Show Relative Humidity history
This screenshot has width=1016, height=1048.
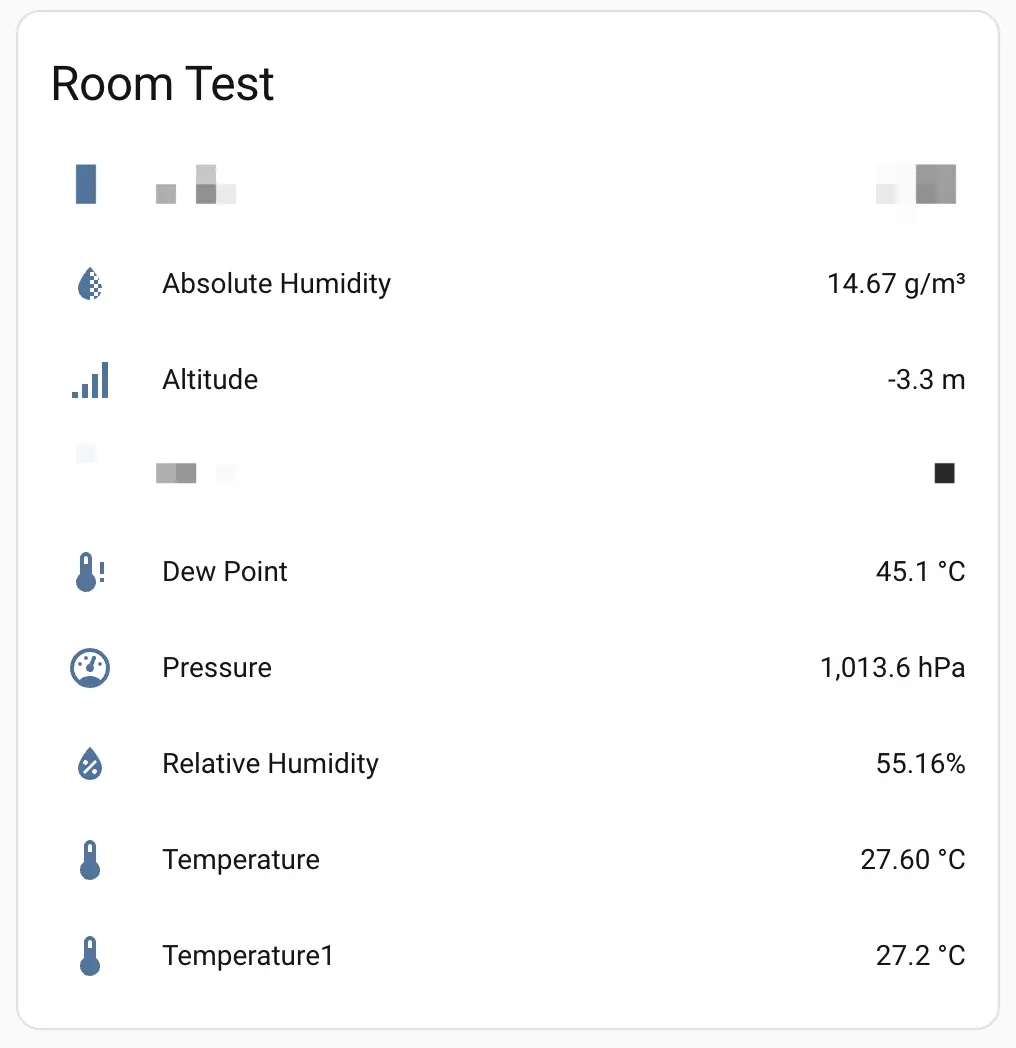[x=270, y=764]
